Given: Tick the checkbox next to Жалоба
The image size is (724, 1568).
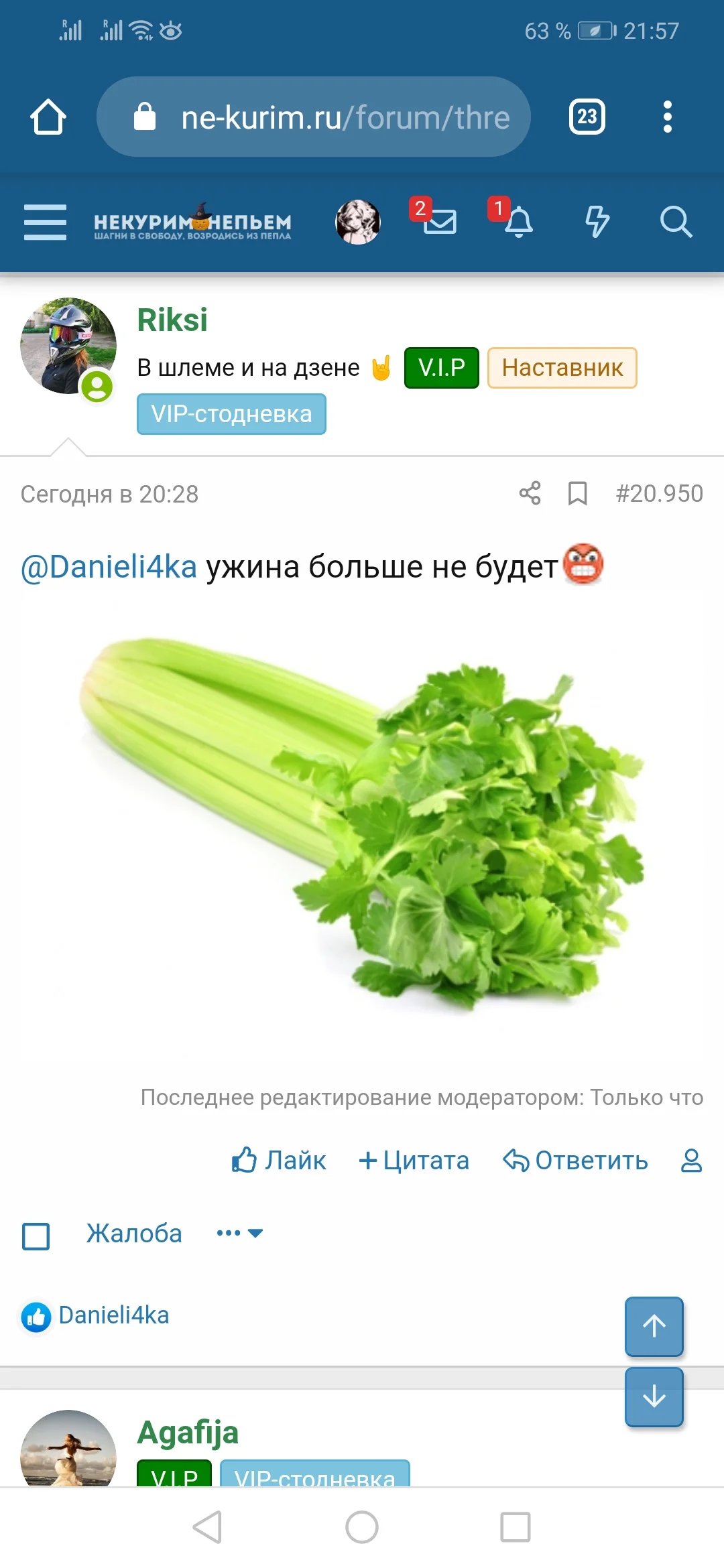Looking at the screenshot, I should (36, 1235).
